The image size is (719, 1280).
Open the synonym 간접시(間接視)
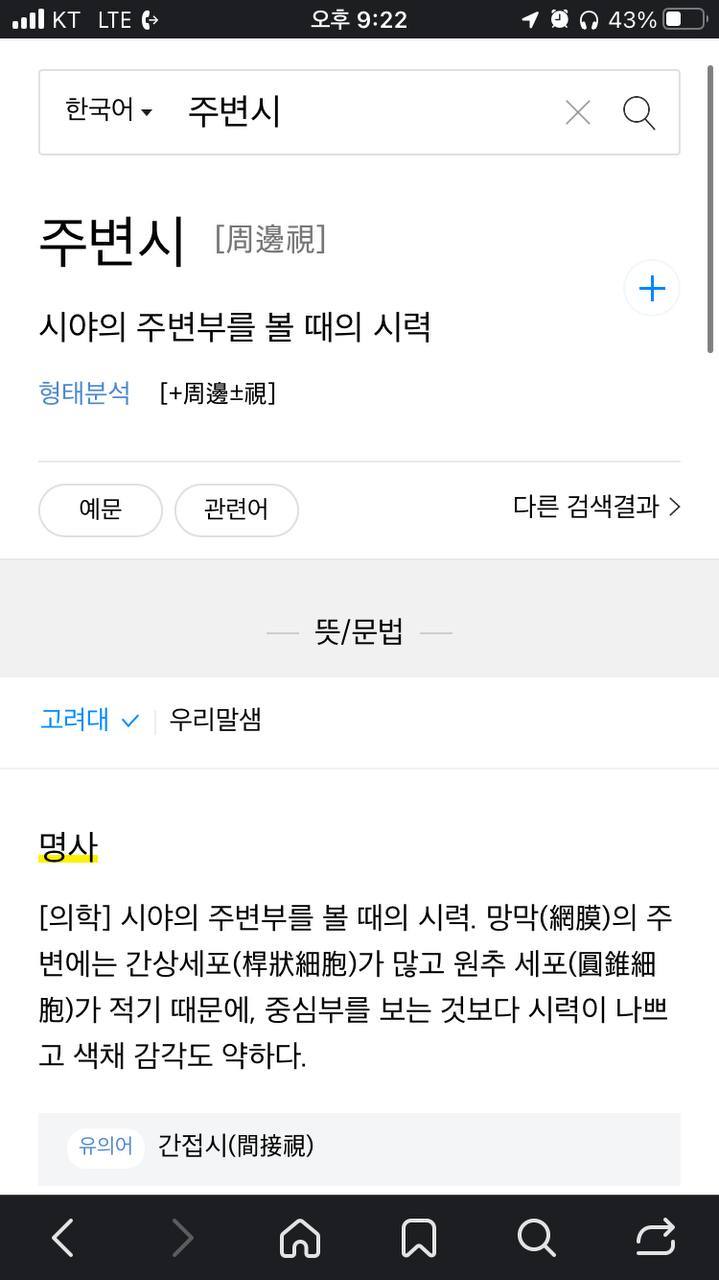pos(236,1146)
